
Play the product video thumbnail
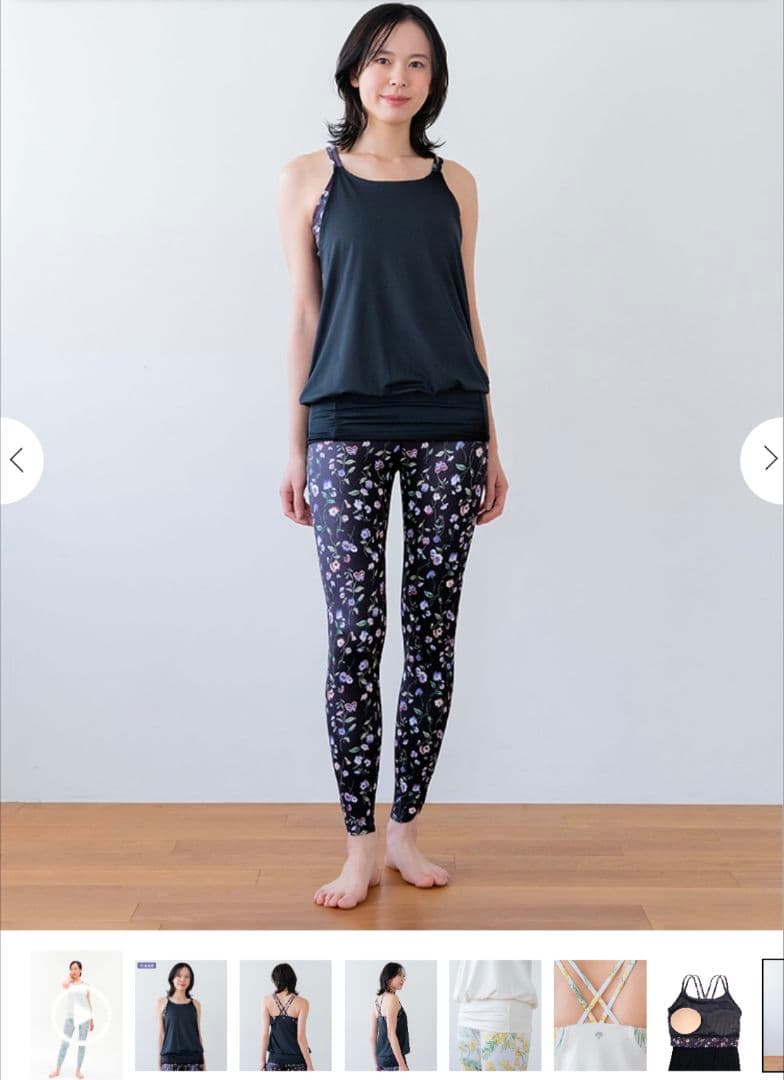pos(77,1014)
